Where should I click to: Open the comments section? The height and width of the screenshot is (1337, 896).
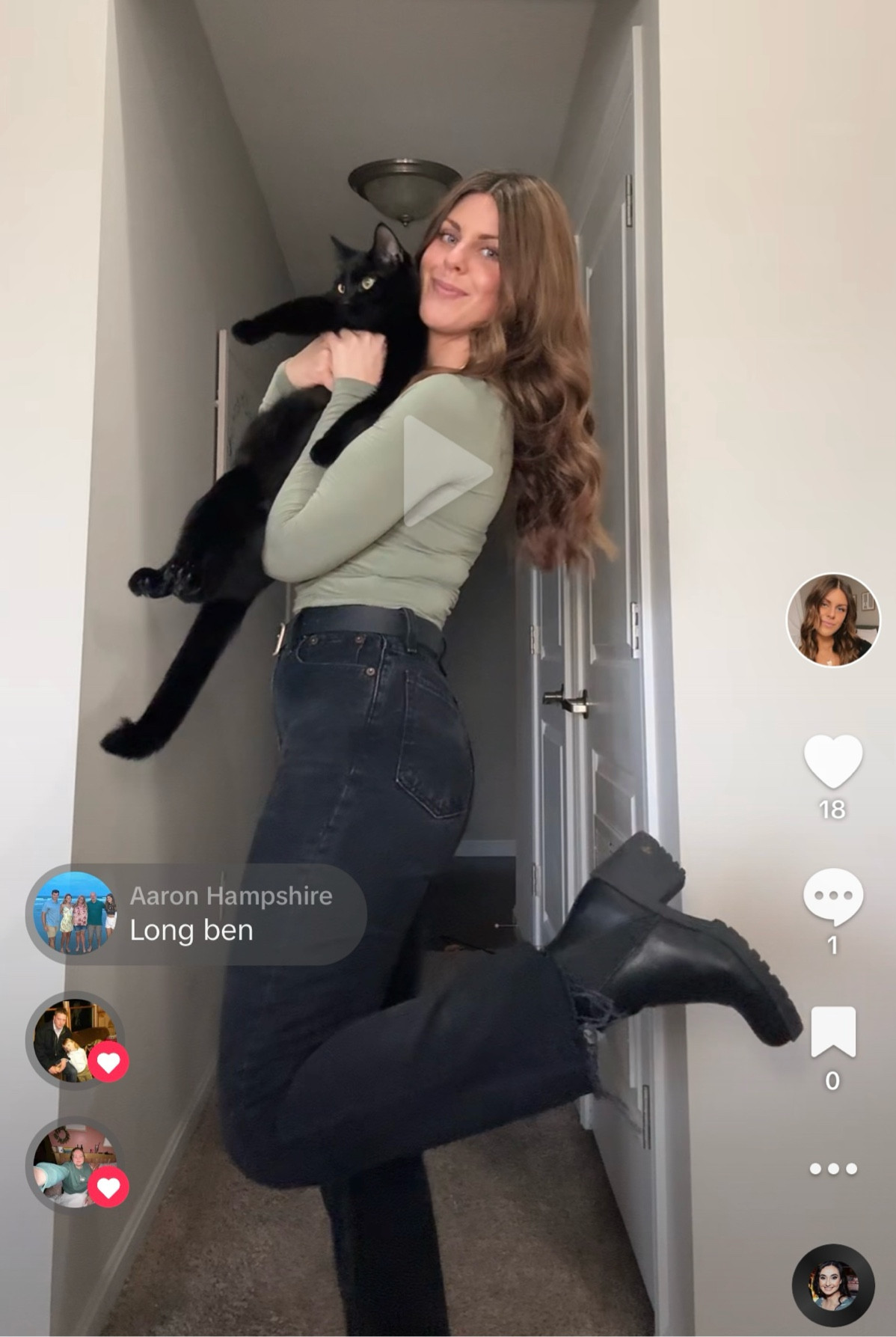(x=832, y=896)
